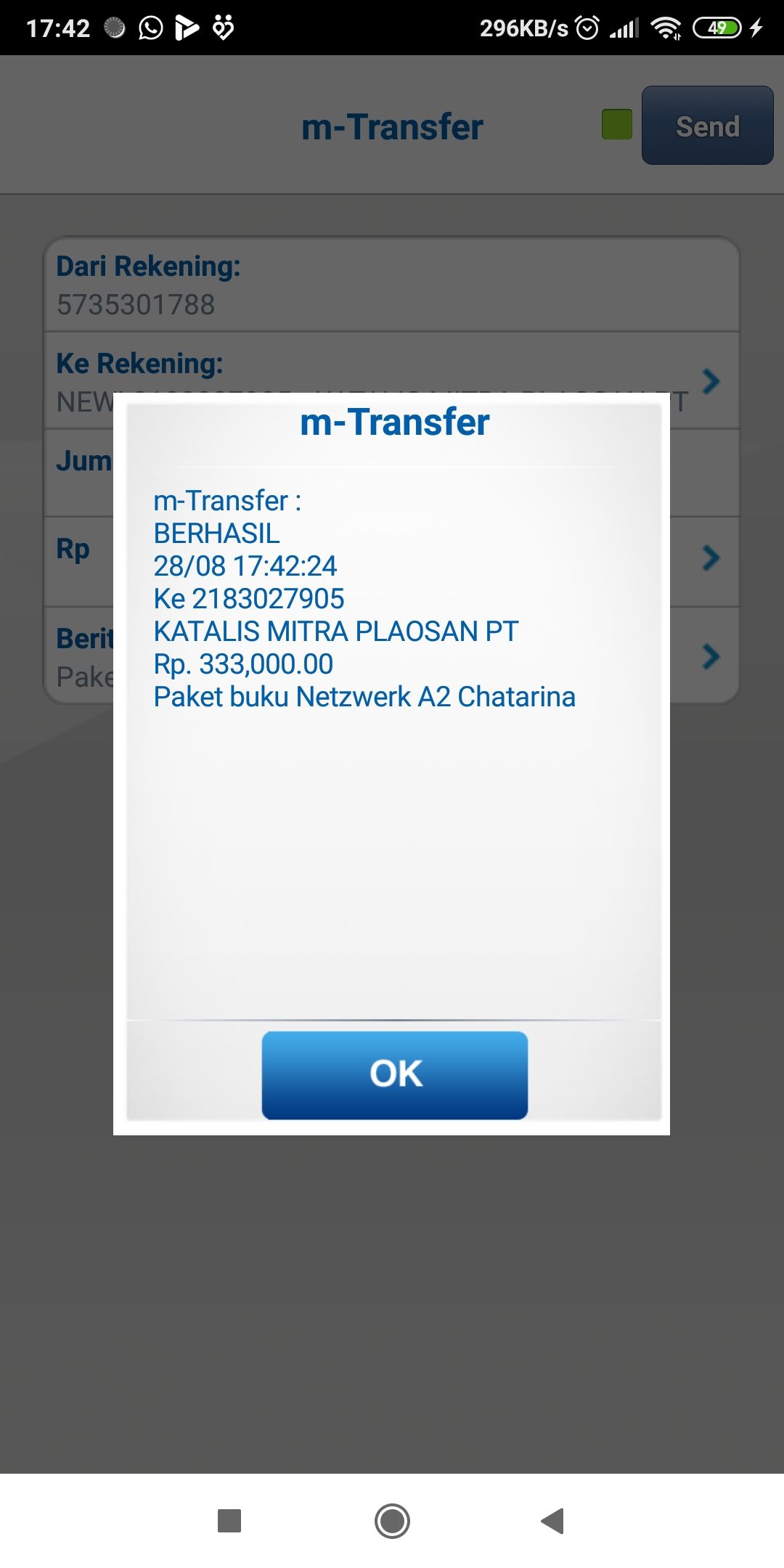Tap the Send button in the header
784x1568 pixels.
click(707, 126)
